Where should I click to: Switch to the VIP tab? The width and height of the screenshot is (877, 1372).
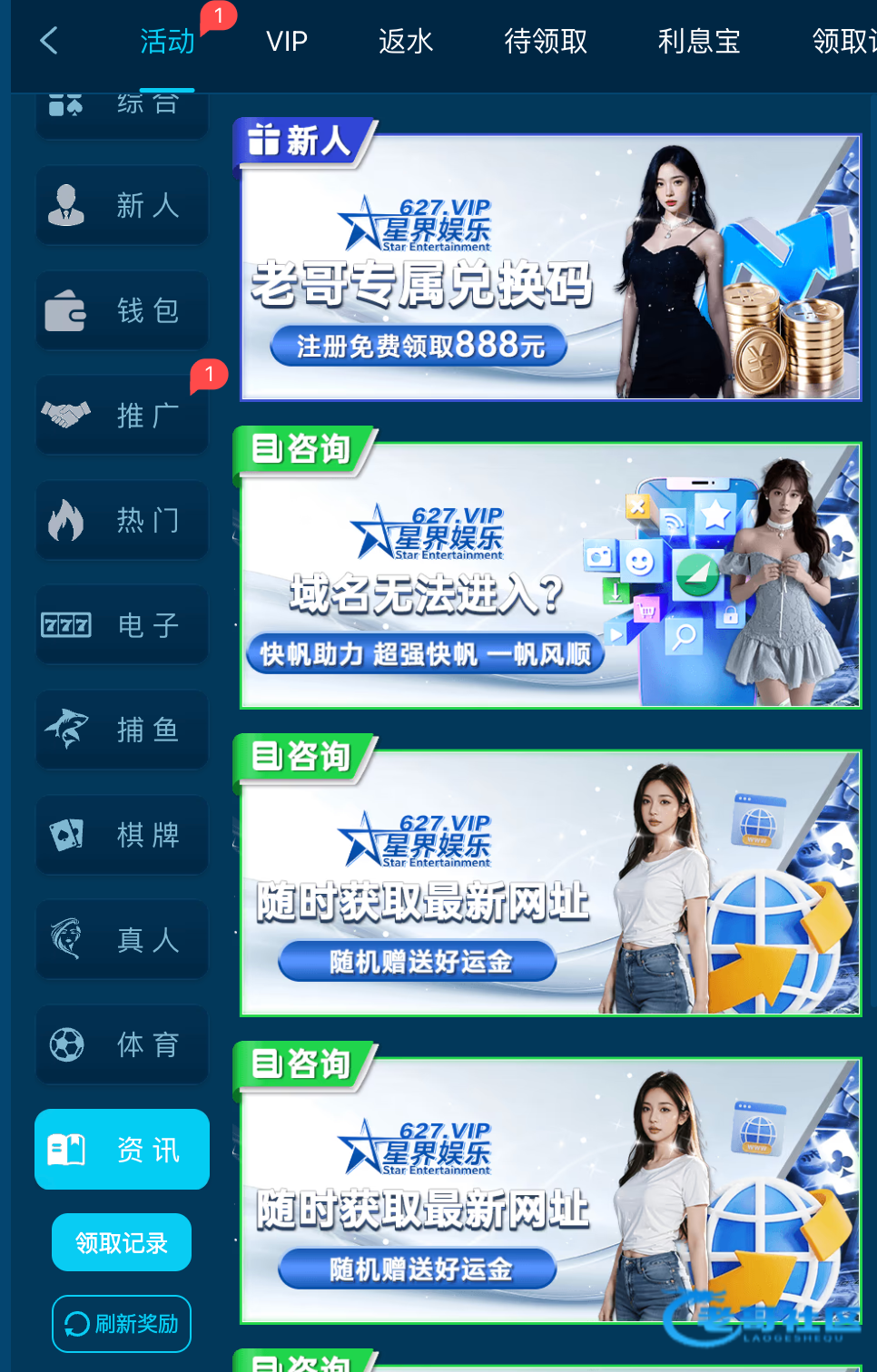tap(287, 42)
